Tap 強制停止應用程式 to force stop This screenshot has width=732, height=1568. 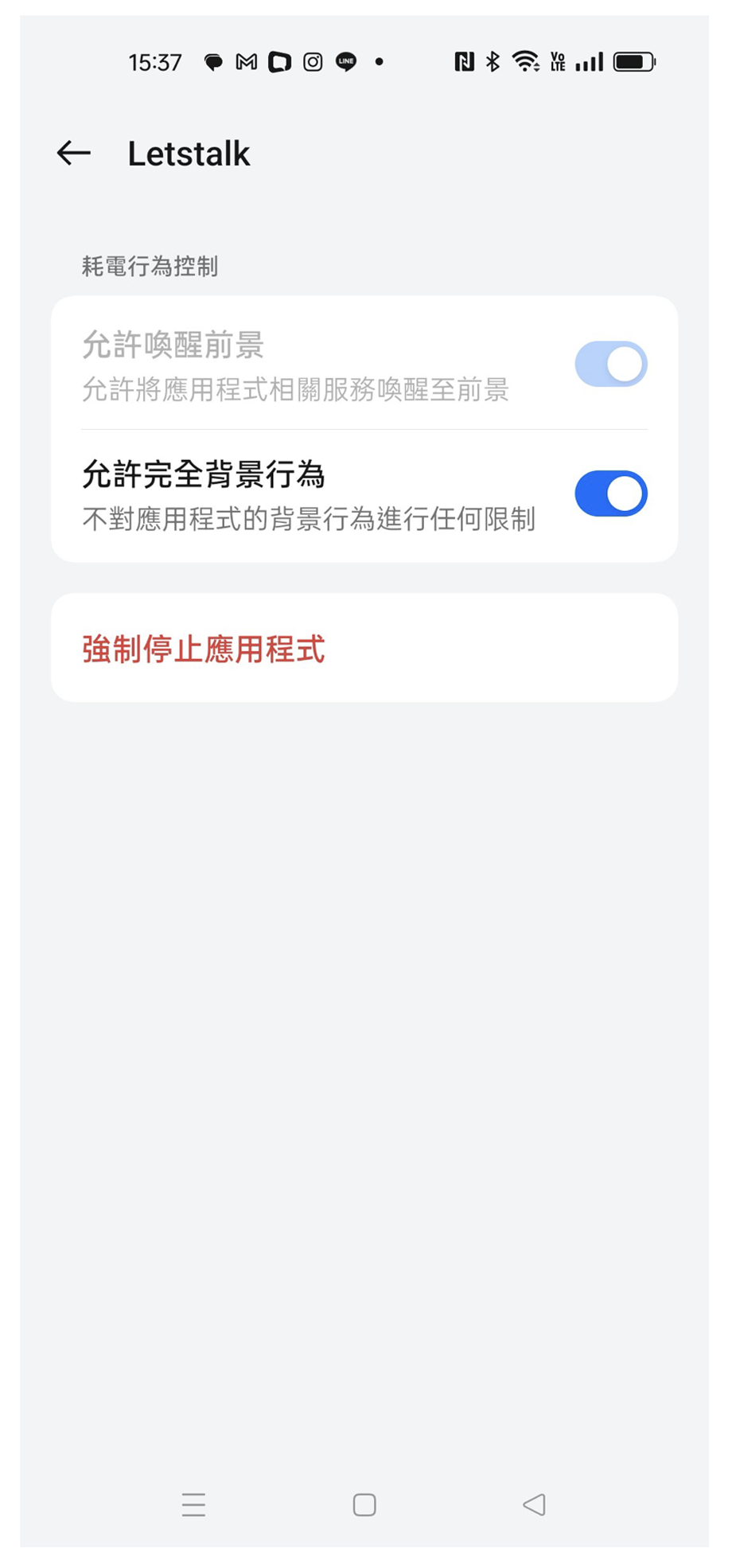pyautogui.click(x=204, y=649)
